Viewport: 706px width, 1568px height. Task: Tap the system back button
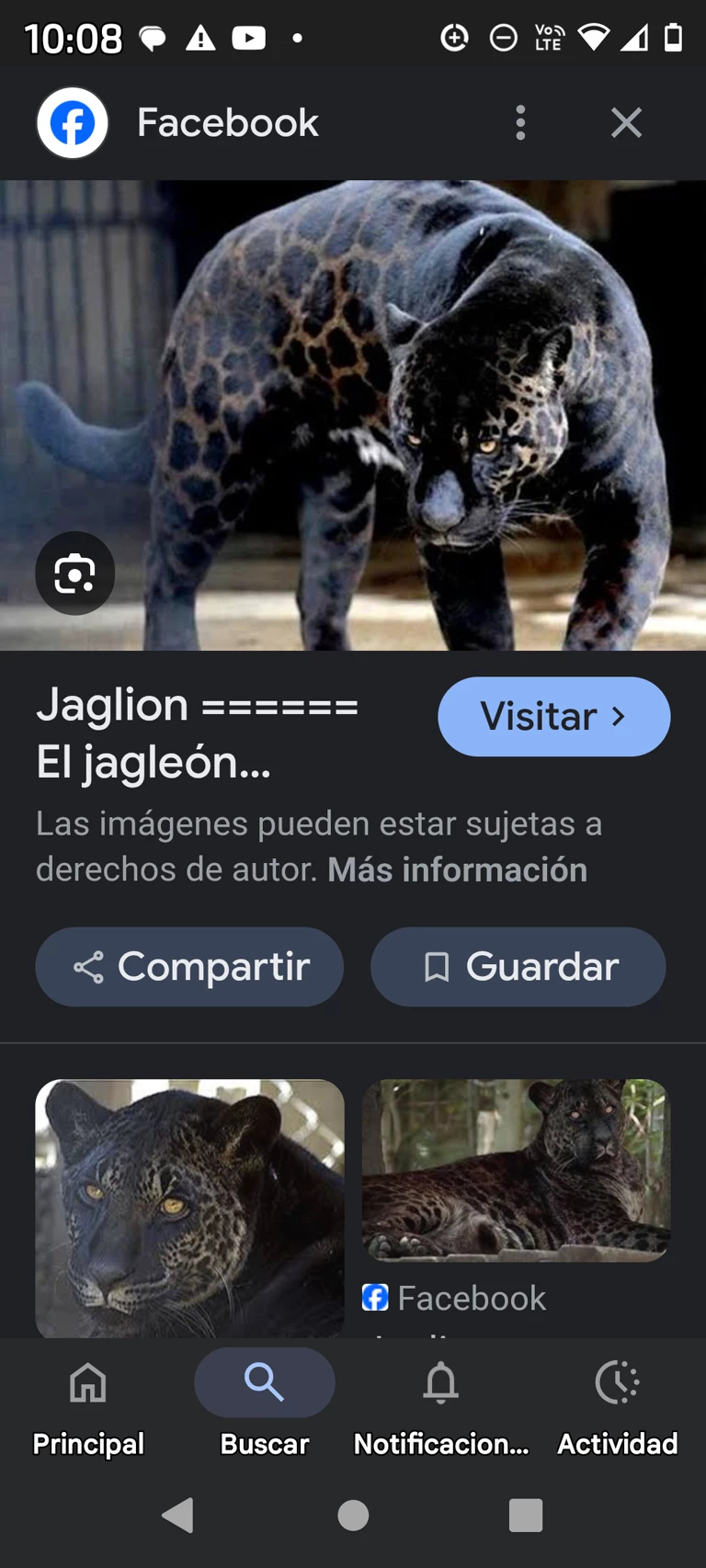177,1516
